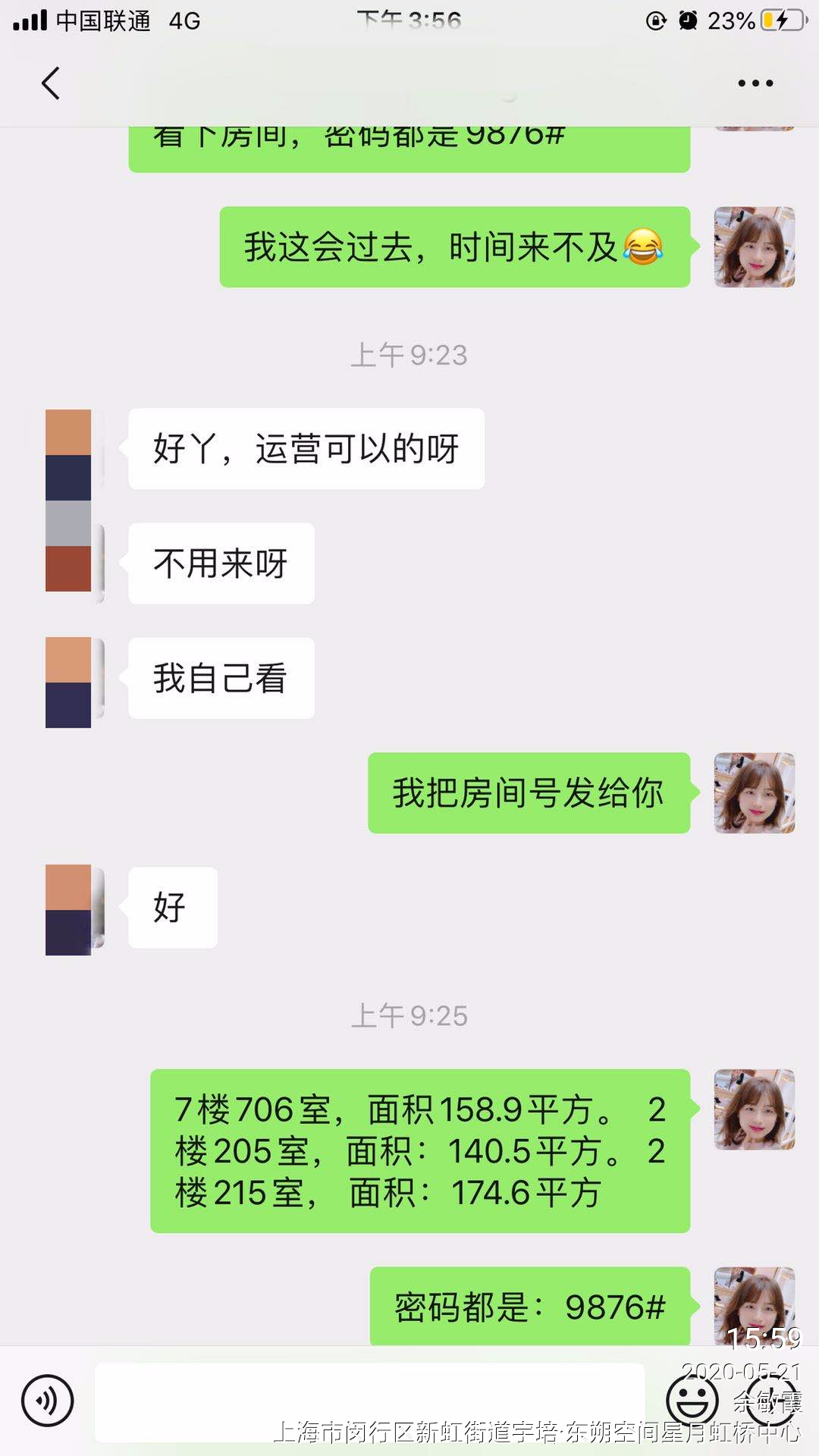Switch to voice message input
819x1456 pixels.
pyautogui.click(x=47, y=1401)
